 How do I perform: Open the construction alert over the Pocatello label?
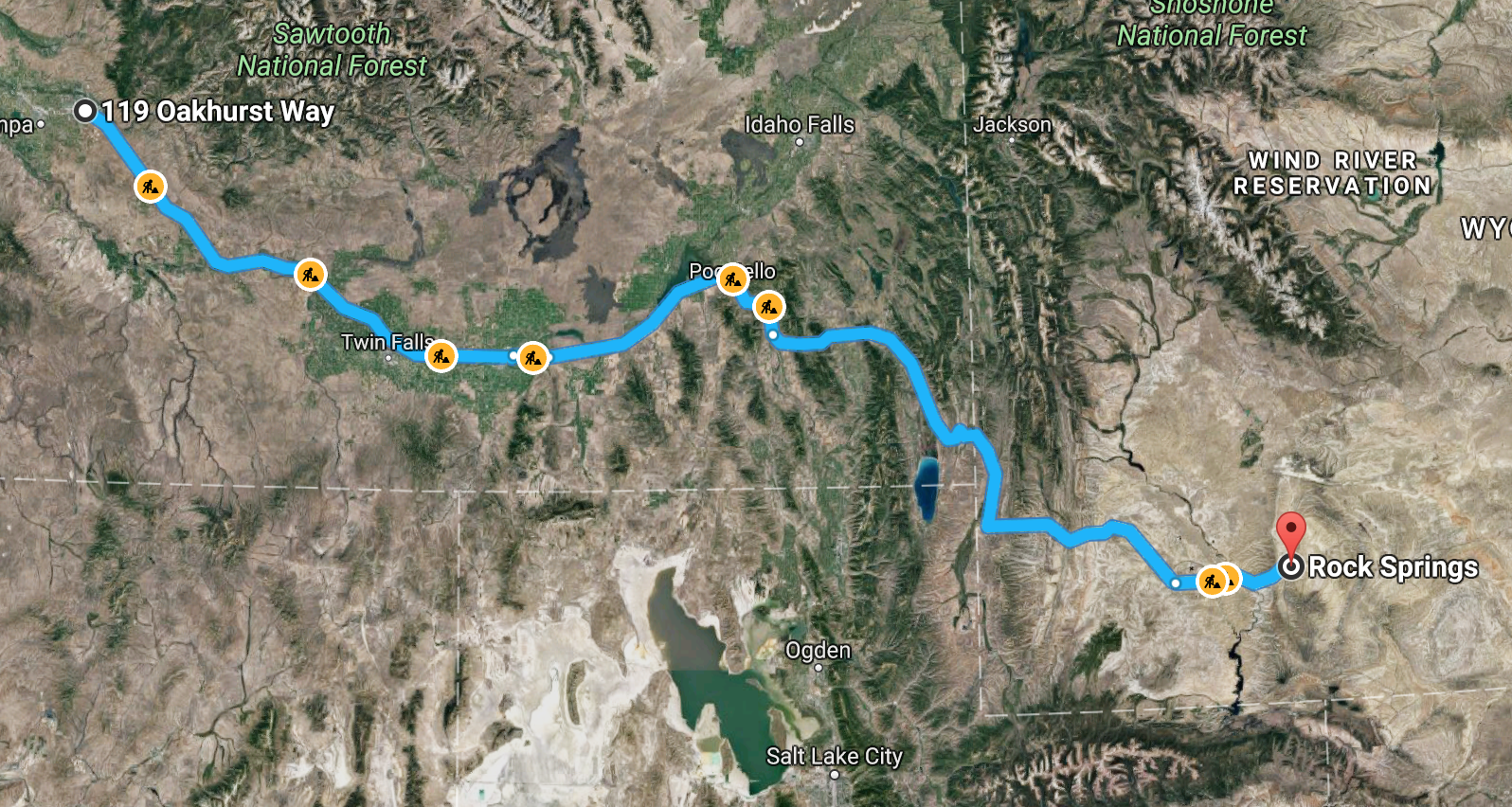pyautogui.click(x=732, y=279)
